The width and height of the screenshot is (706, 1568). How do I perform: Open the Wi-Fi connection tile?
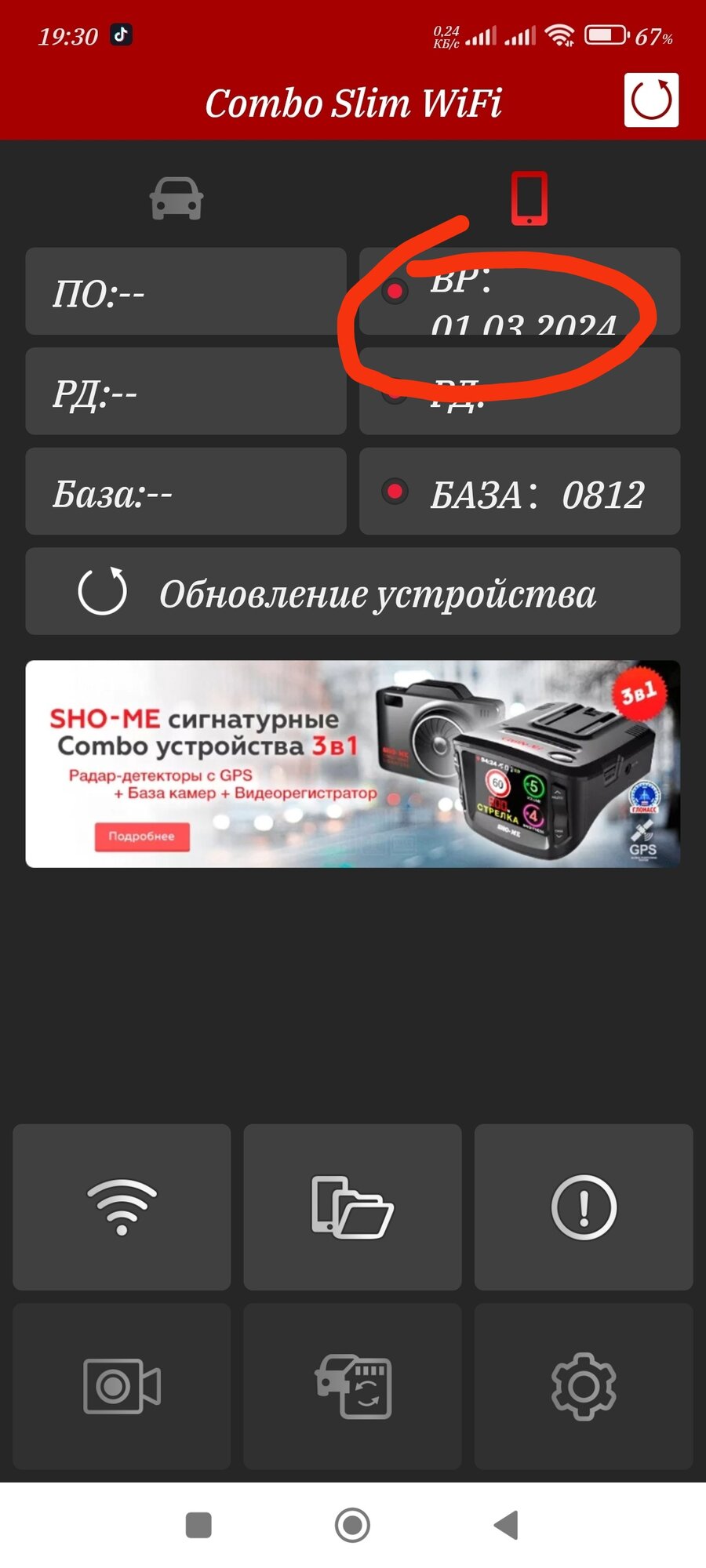click(x=122, y=1207)
